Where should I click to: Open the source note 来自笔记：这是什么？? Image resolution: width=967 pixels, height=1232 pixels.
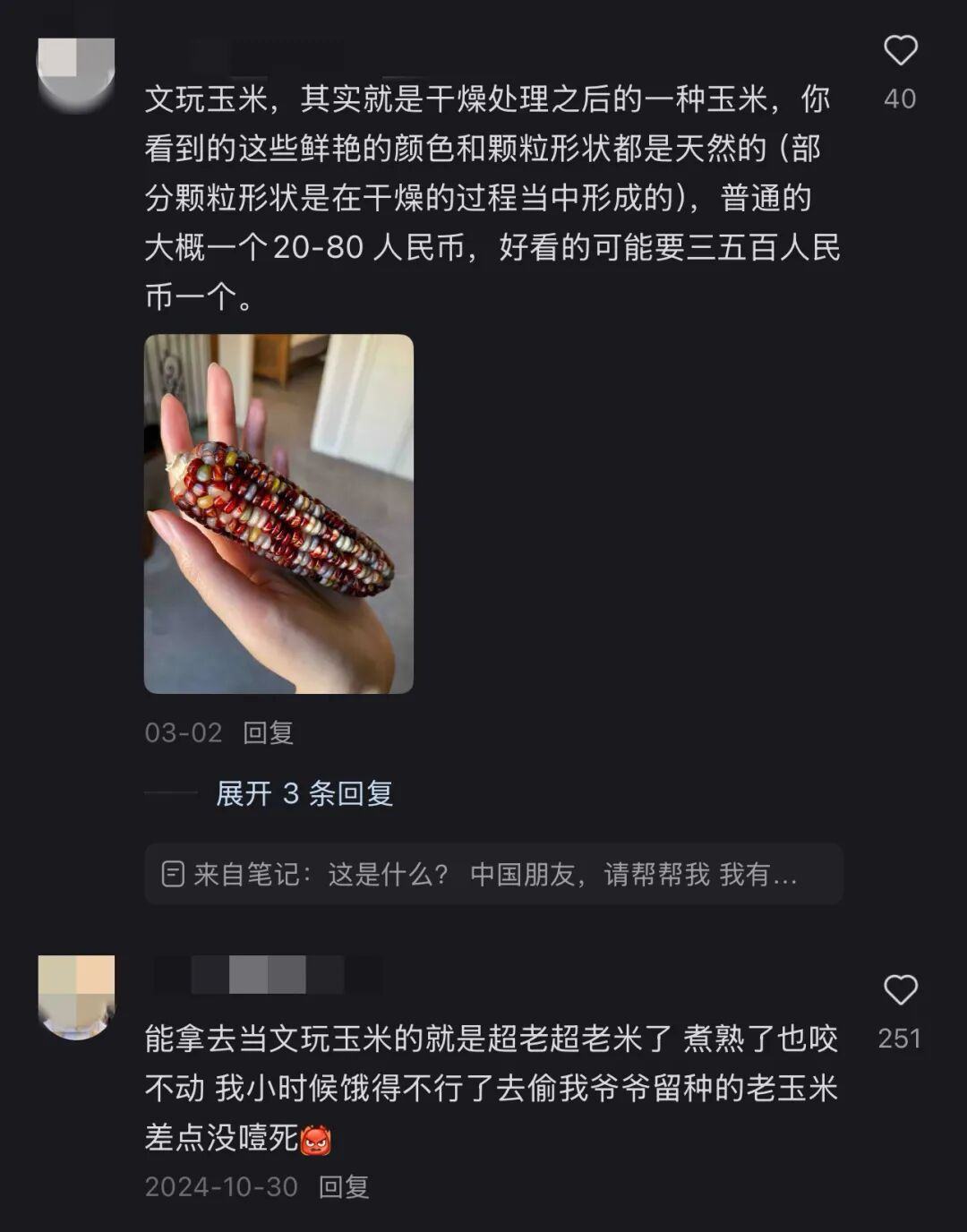point(493,874)
